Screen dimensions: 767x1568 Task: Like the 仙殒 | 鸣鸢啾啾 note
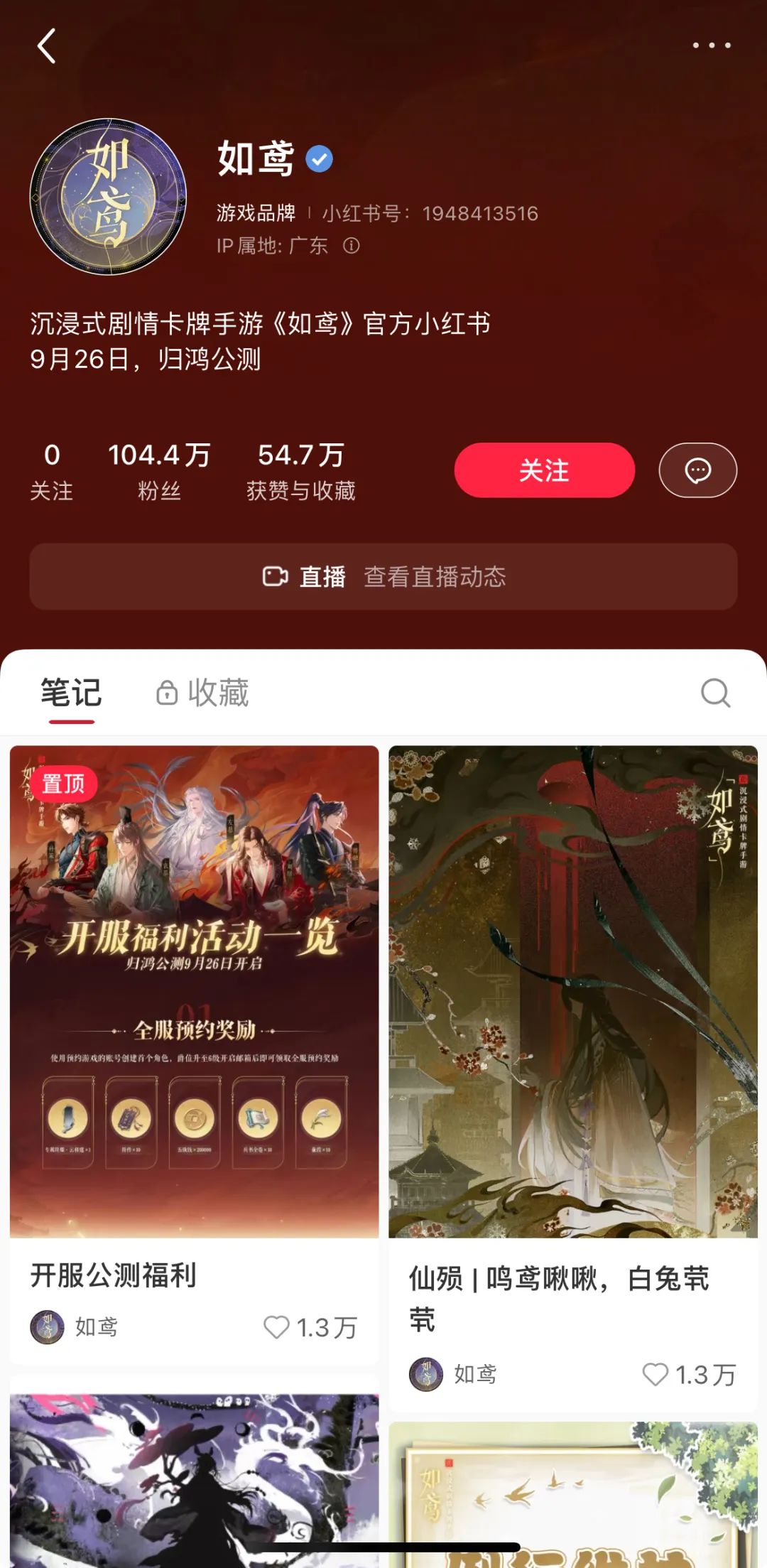coord(655,1374)
